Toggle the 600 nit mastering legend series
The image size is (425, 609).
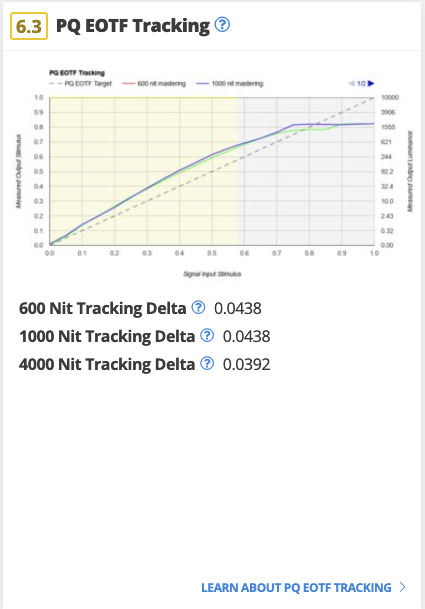154,84
